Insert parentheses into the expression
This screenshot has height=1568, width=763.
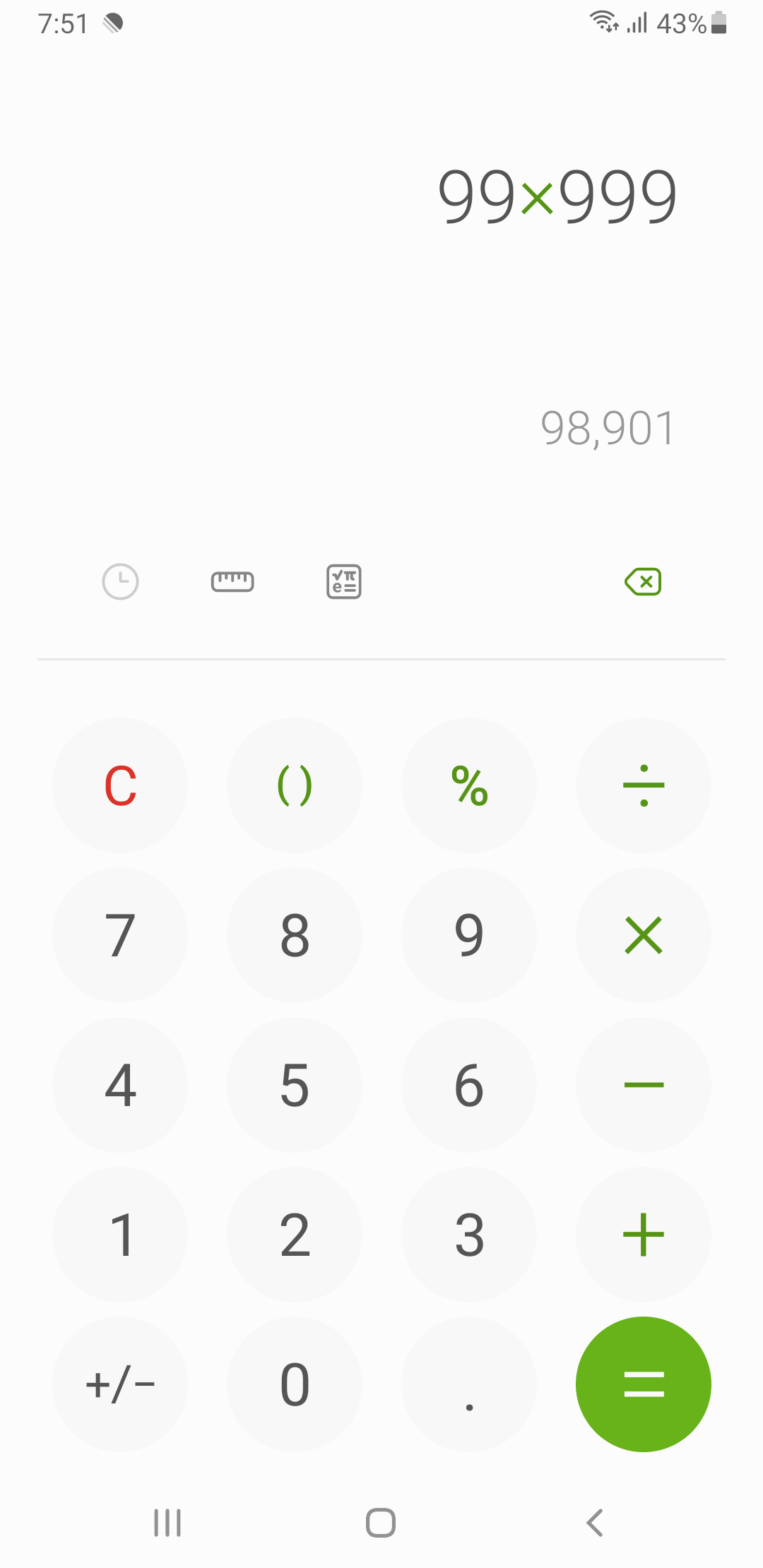tap(295, 785)
